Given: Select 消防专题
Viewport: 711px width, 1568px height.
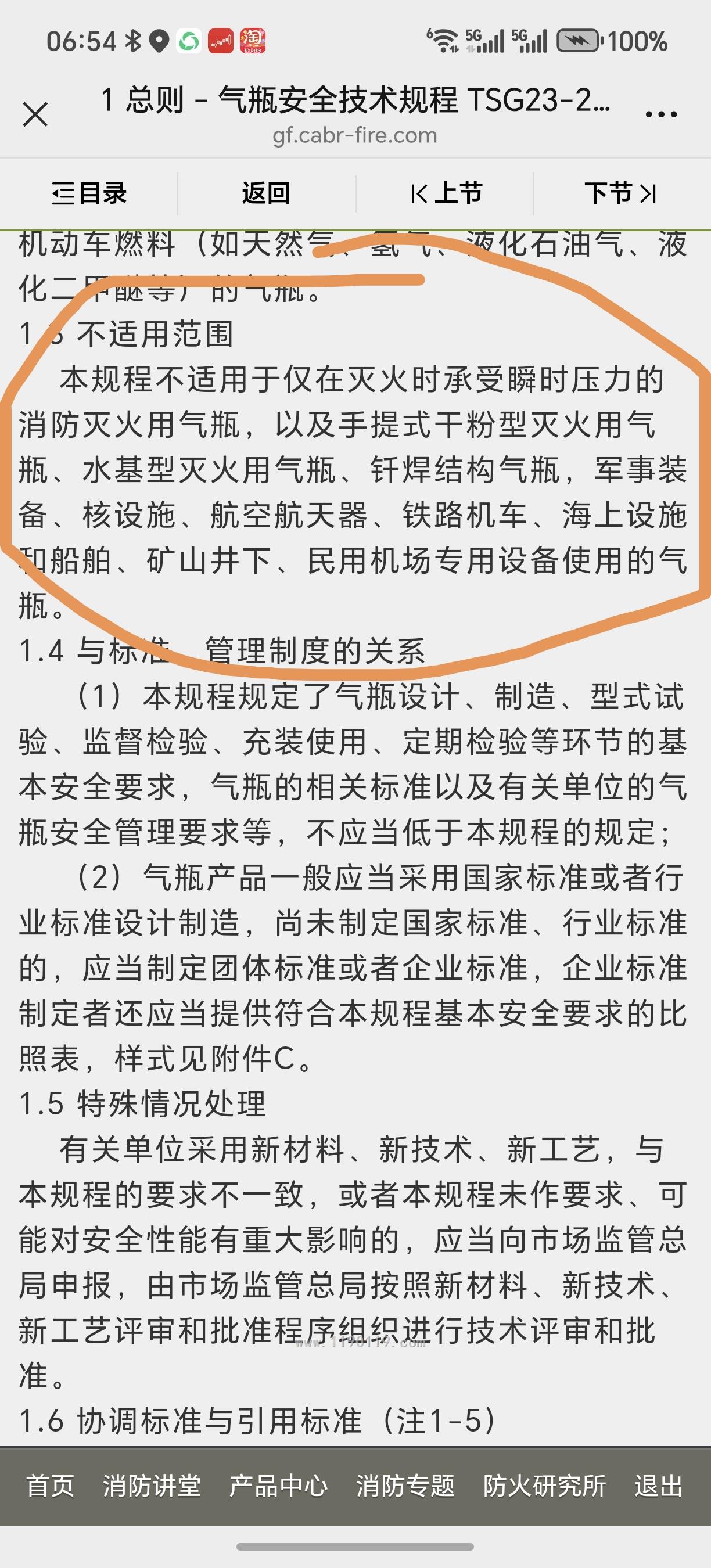Looking at the screenshot, I should [x=405, y=1486].
